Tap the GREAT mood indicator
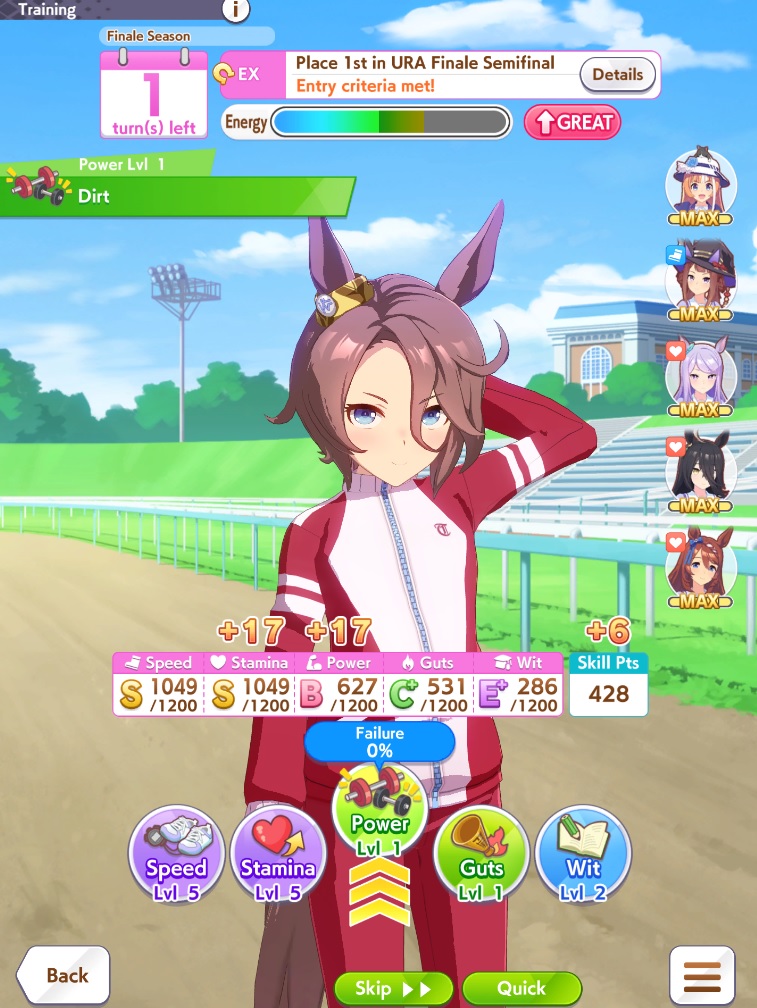Viewport: 757px width, 1008px height. pyautogui.click(x=572, y=123)
